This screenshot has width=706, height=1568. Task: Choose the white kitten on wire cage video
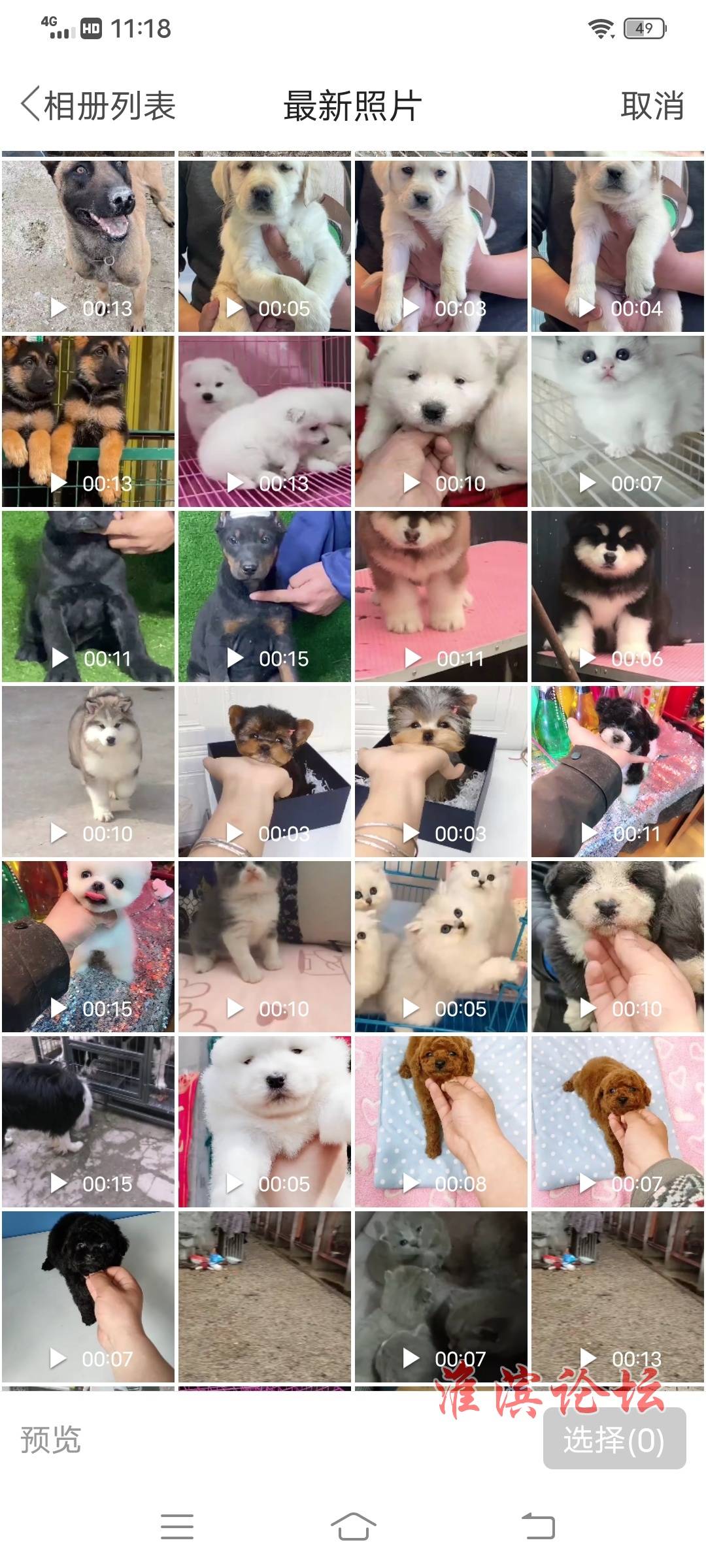click(617, 421)
